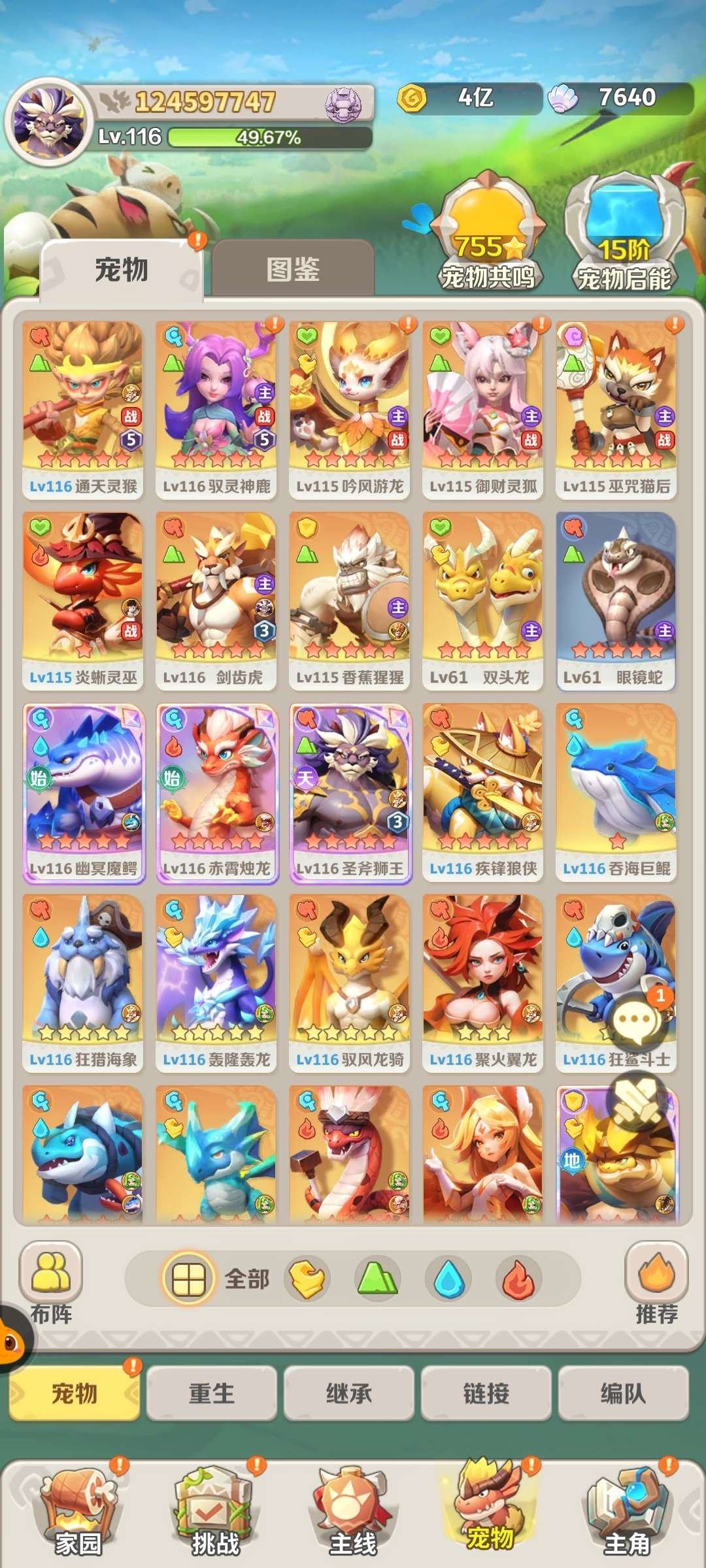The width and height of the screenshot is (706, 1568).
Task: Switch to the 继承 tab
Action: (349, 1394)
